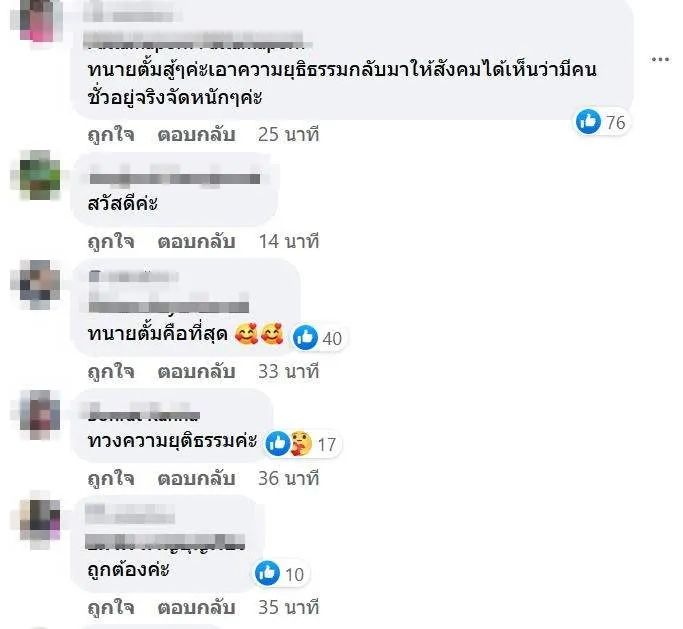The image size is (683, 629).
Task: Like the comment ทนายตั้มคือที่สุด
Action: point(110,372)
